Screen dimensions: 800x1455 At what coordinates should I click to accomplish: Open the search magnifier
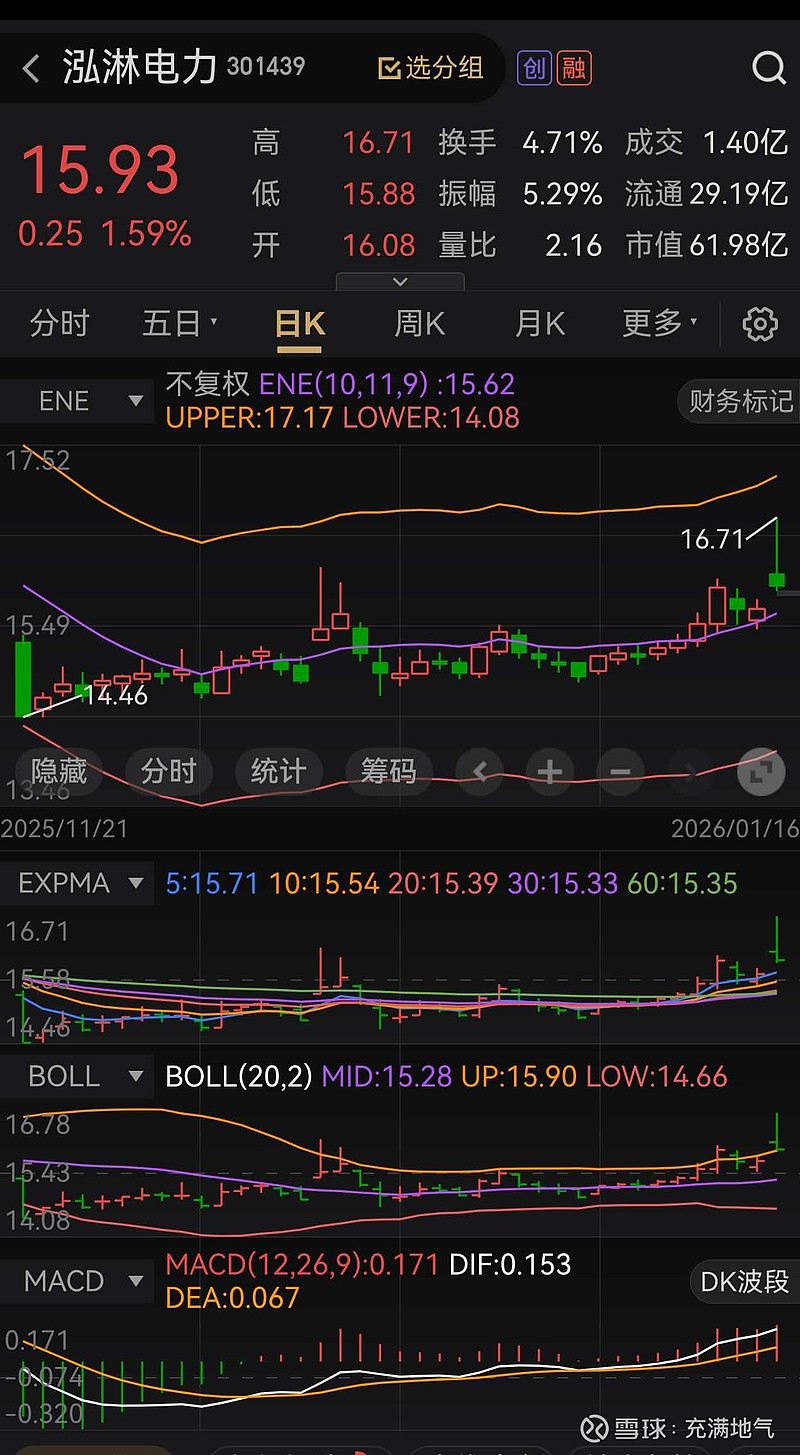tap(768, 68)
